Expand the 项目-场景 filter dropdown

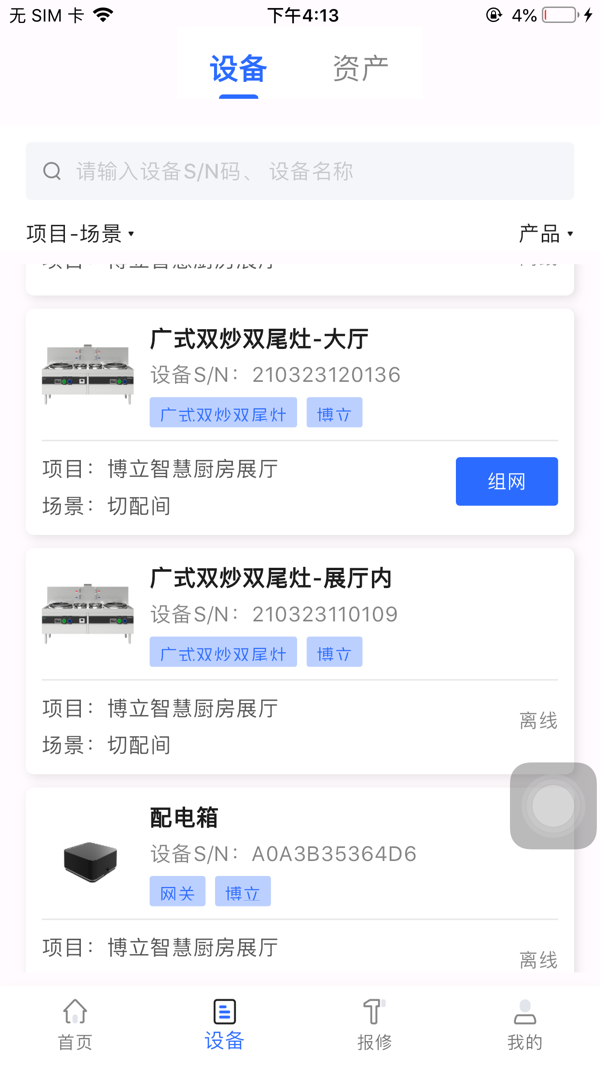pyautogui.click(x=80, y=234)
